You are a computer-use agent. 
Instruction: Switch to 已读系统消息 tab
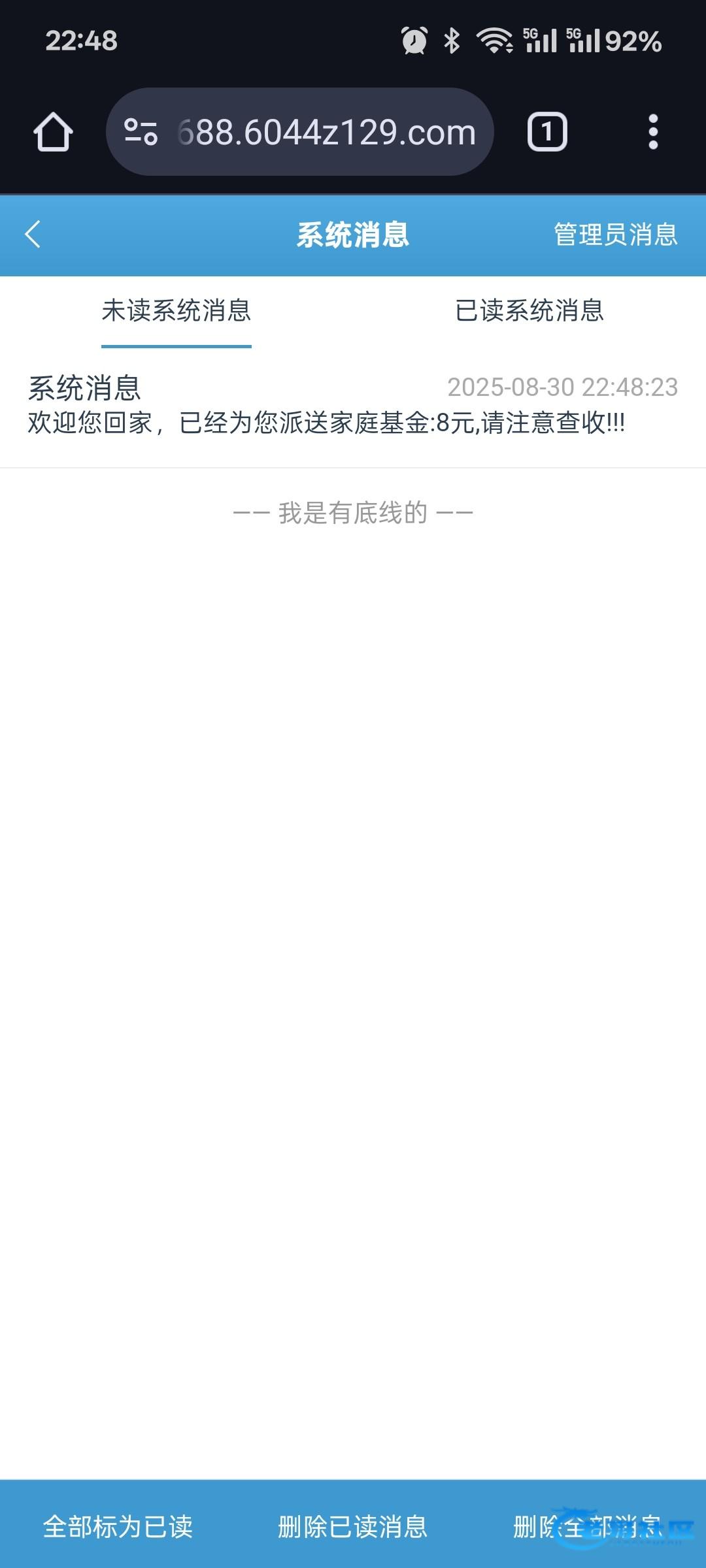pos(529,310)
